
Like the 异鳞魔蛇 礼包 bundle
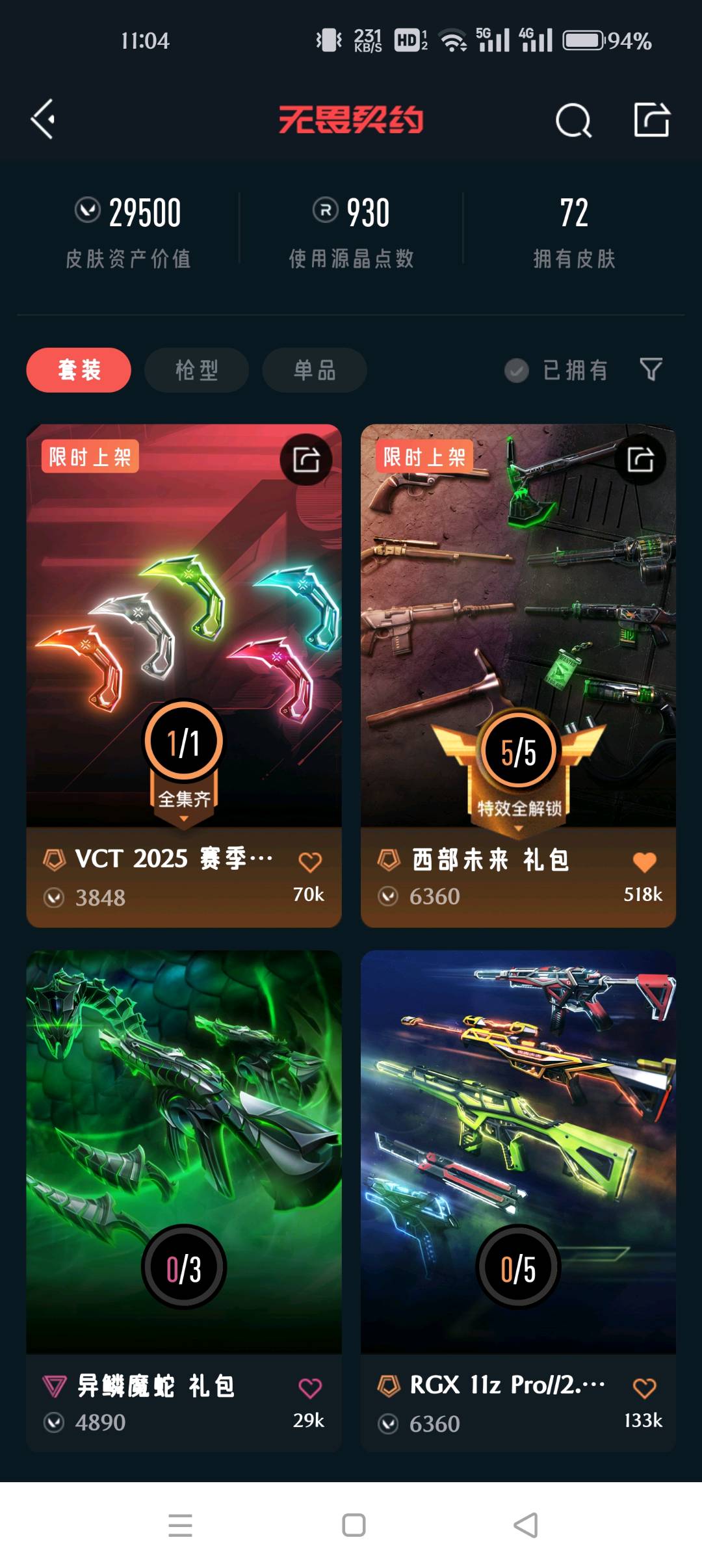pos(310,1388)
